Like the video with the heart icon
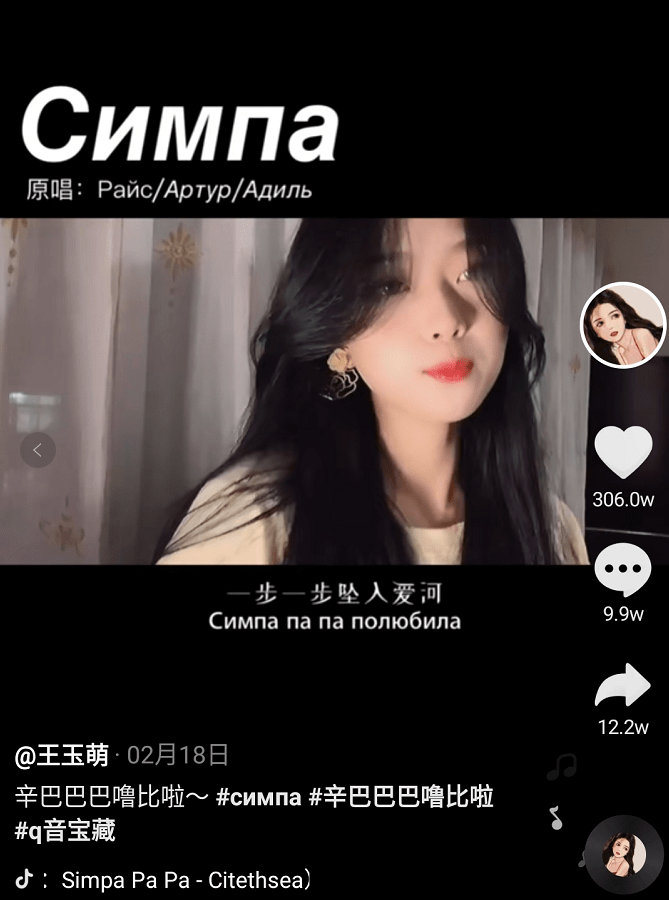The image size is (669, 900). [x=623, y=452]
